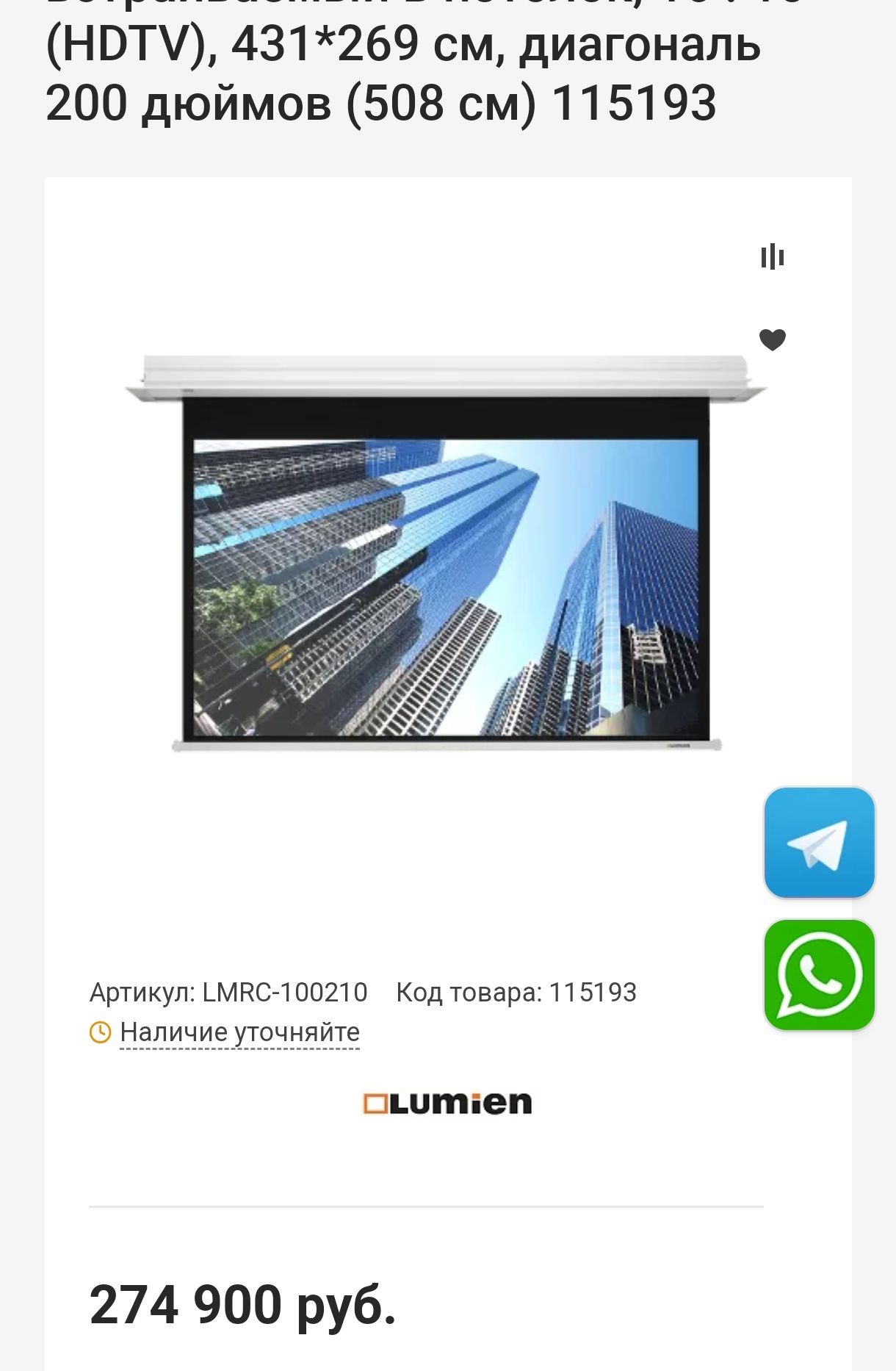Open the Lumien brand logo link
The width and height of the screenshot is (896, 1371).
(447, 1103)
